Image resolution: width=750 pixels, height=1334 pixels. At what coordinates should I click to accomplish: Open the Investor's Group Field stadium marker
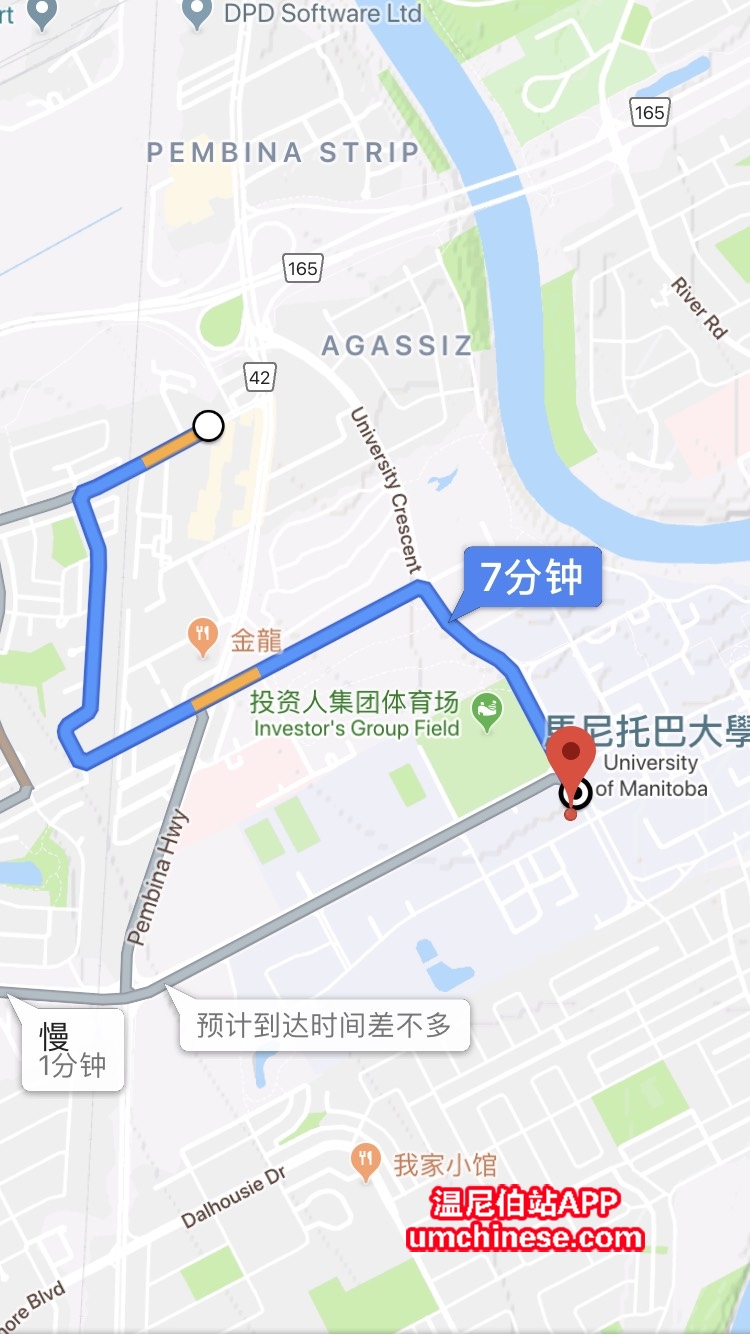point(487,713)
